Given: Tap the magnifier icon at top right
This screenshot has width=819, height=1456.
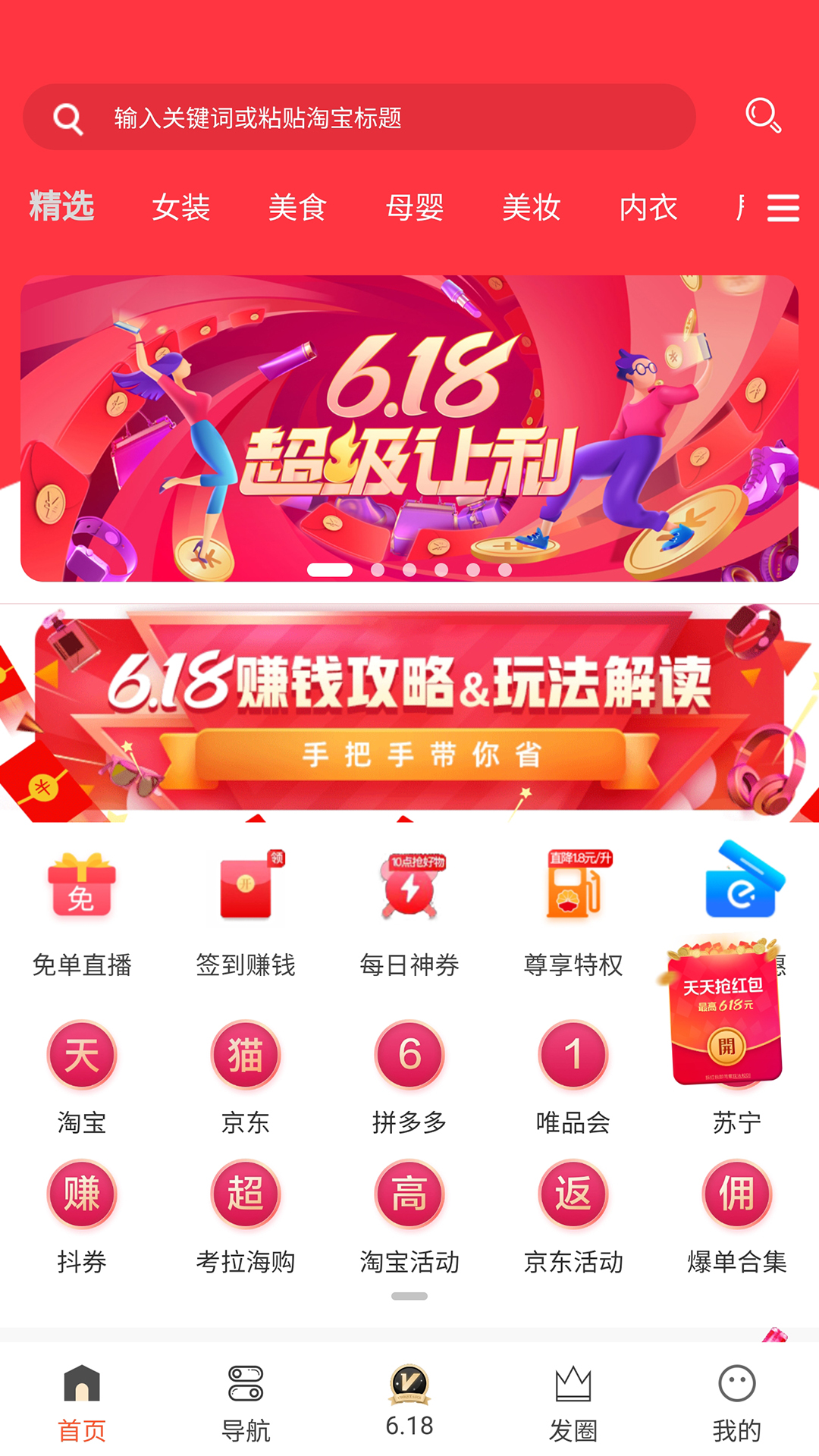Looking at the screenshot, I should (763, 115).
